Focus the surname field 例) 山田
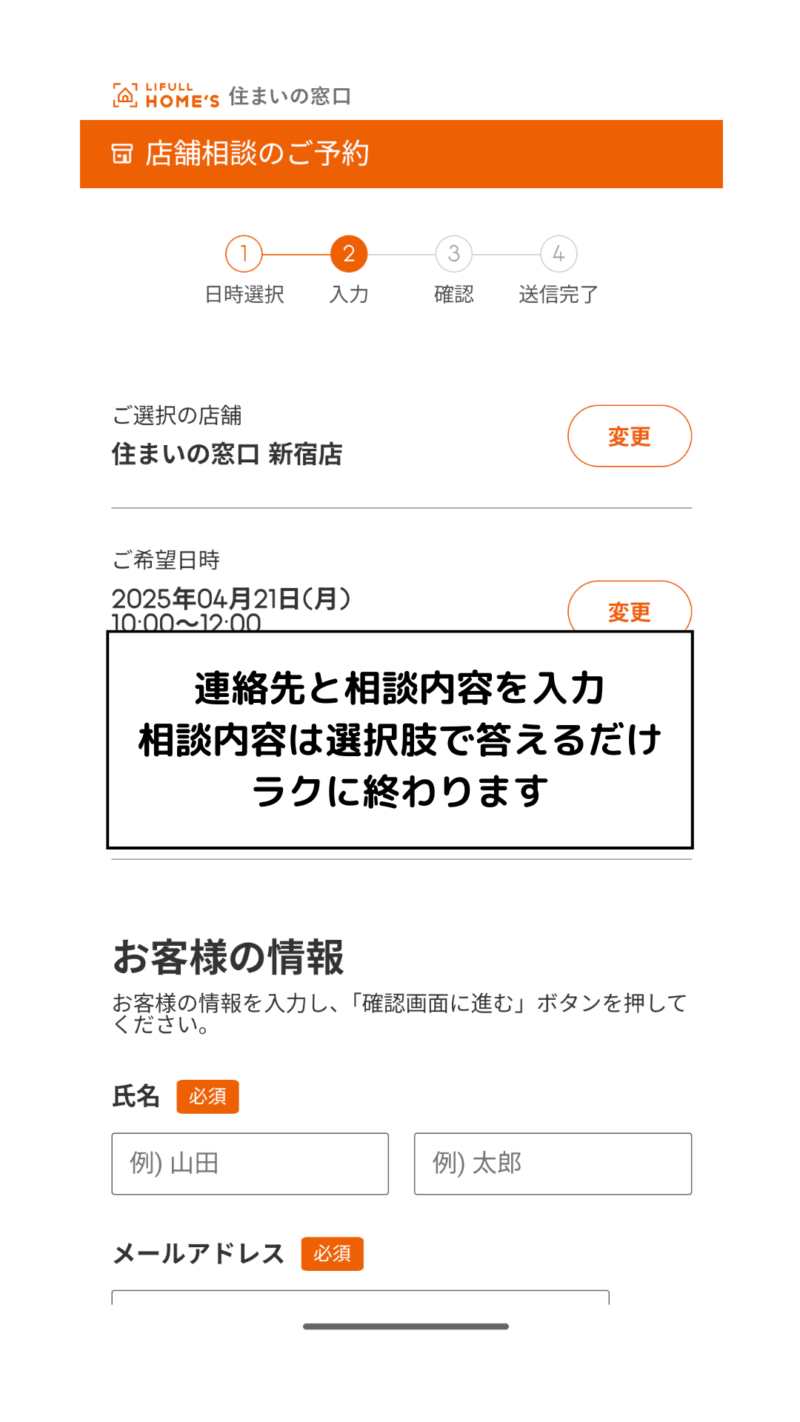 pyautogui.click(x=250, y=1163)
